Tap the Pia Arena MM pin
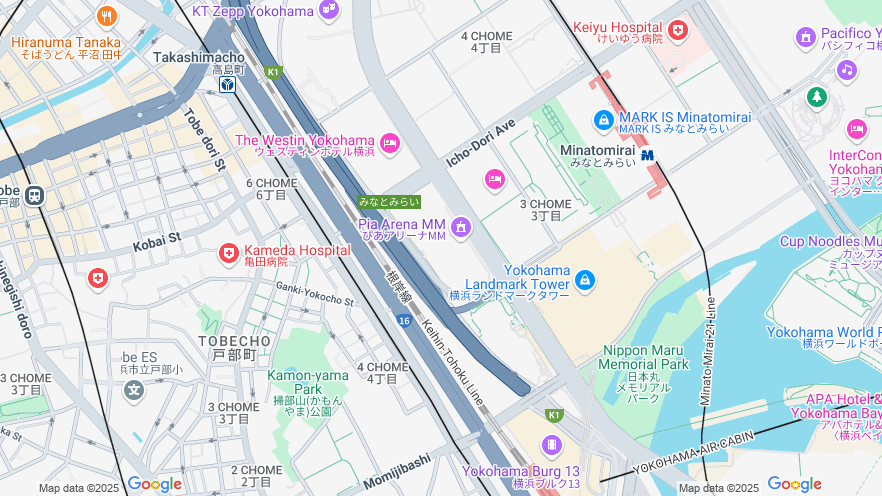The width and height of the screenshot is (882, 496). [x=460, y=228]
